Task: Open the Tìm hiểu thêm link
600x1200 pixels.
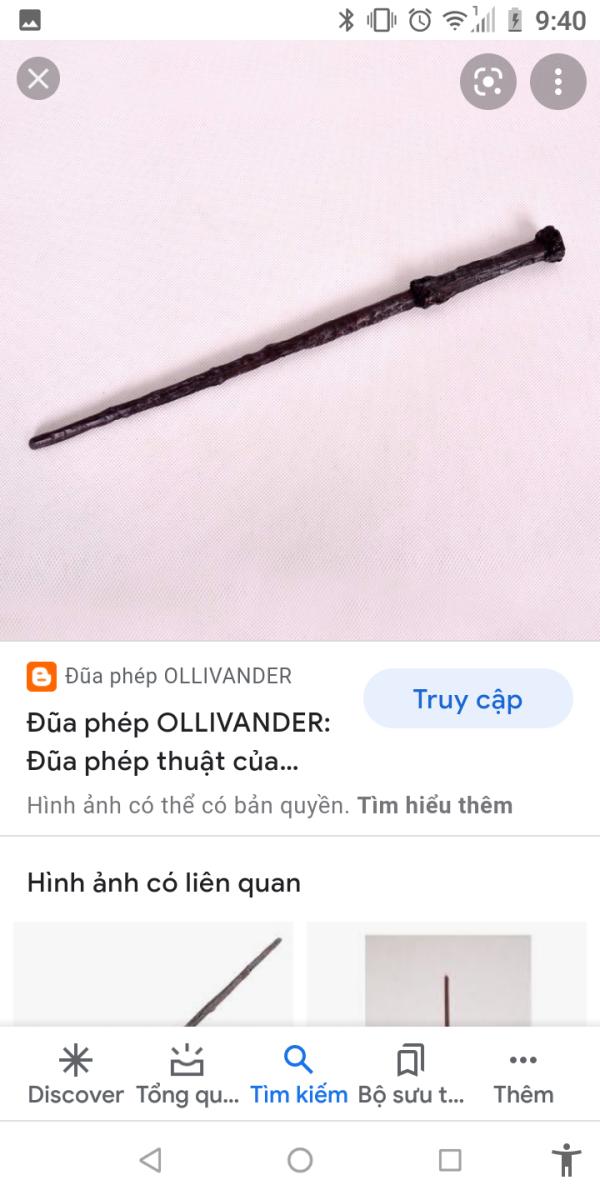Action: tap(435, 805)
